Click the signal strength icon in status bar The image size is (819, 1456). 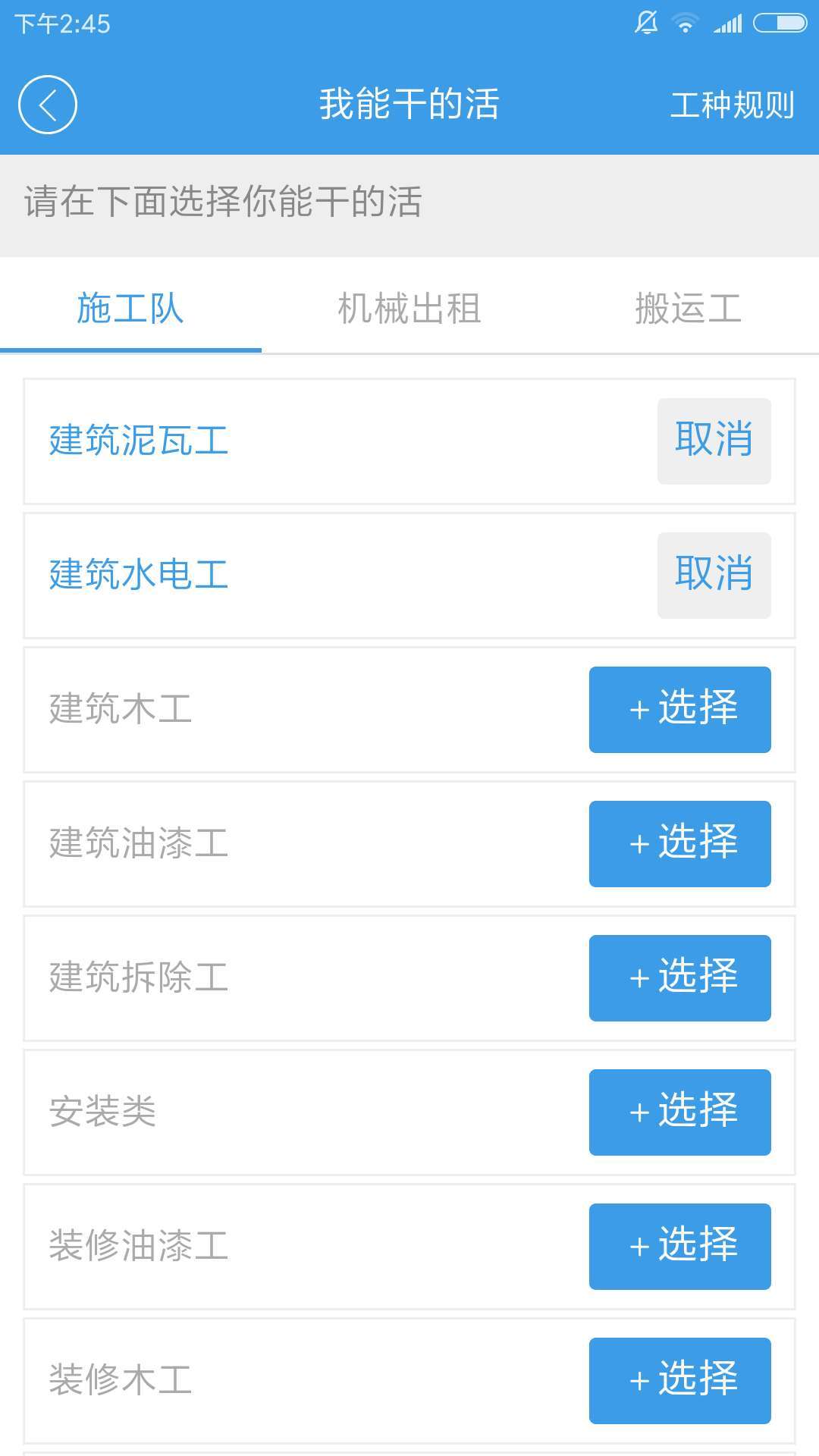coord(728,22)
